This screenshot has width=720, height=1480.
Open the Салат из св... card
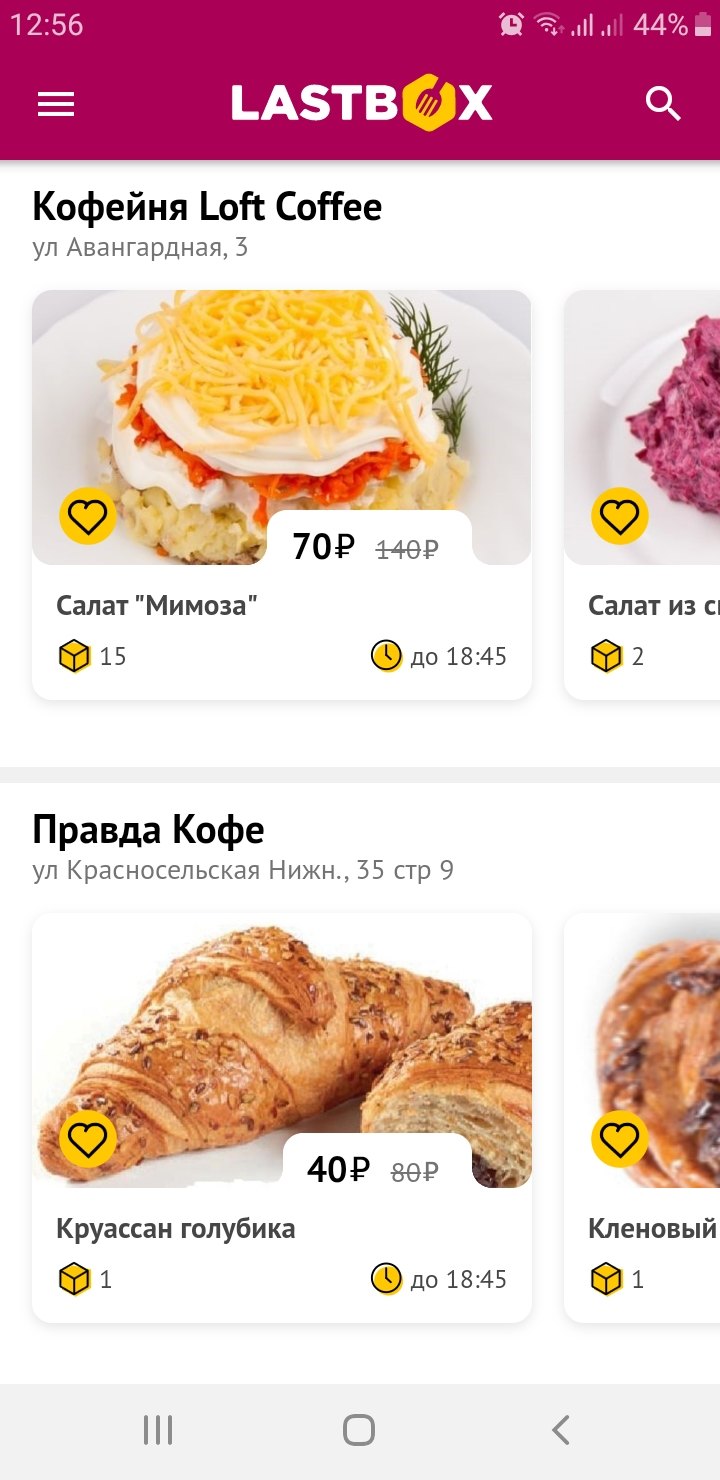pos(650,605)
